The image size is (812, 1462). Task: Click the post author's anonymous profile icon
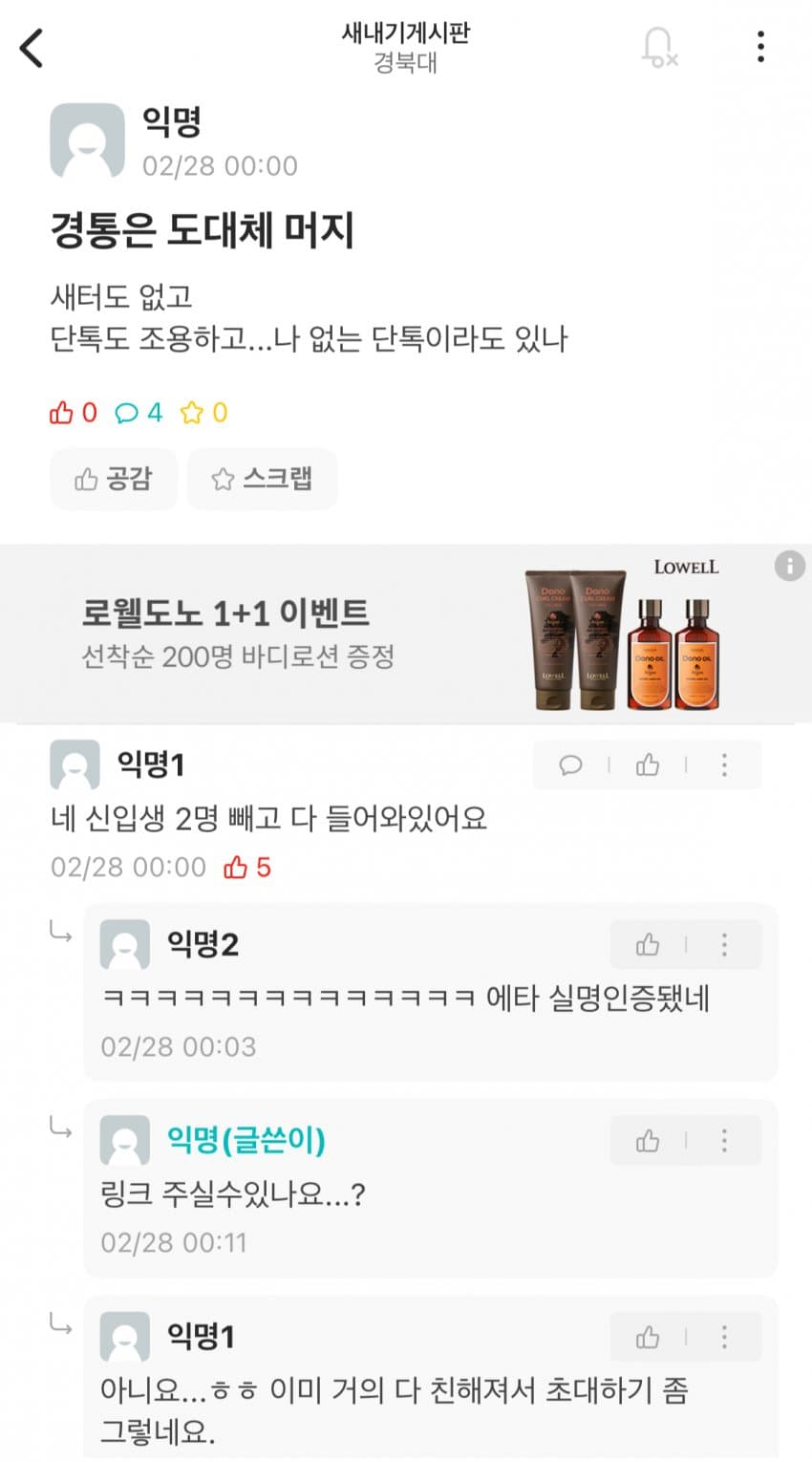coord(89,140)
